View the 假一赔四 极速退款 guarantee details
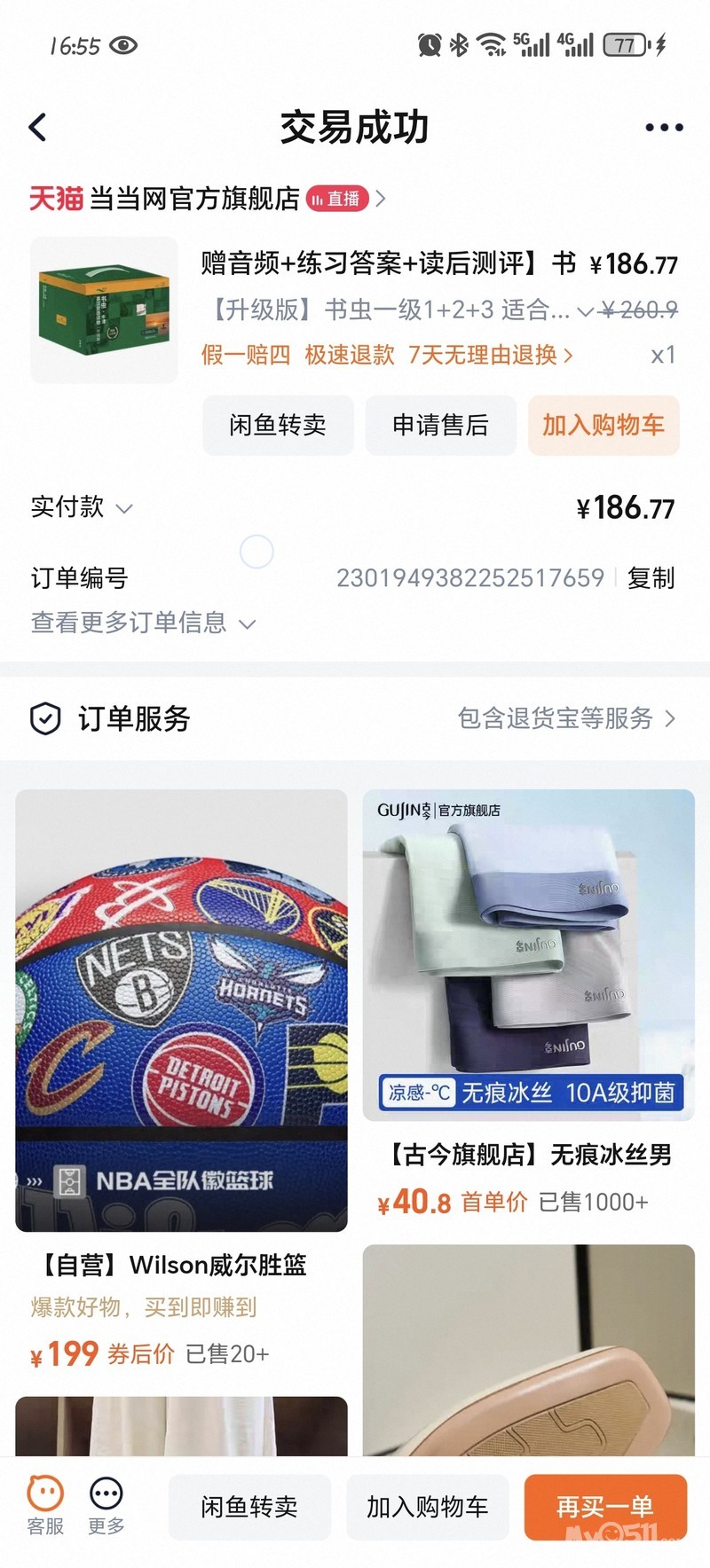710x1568 pixels. coord(387,356)
